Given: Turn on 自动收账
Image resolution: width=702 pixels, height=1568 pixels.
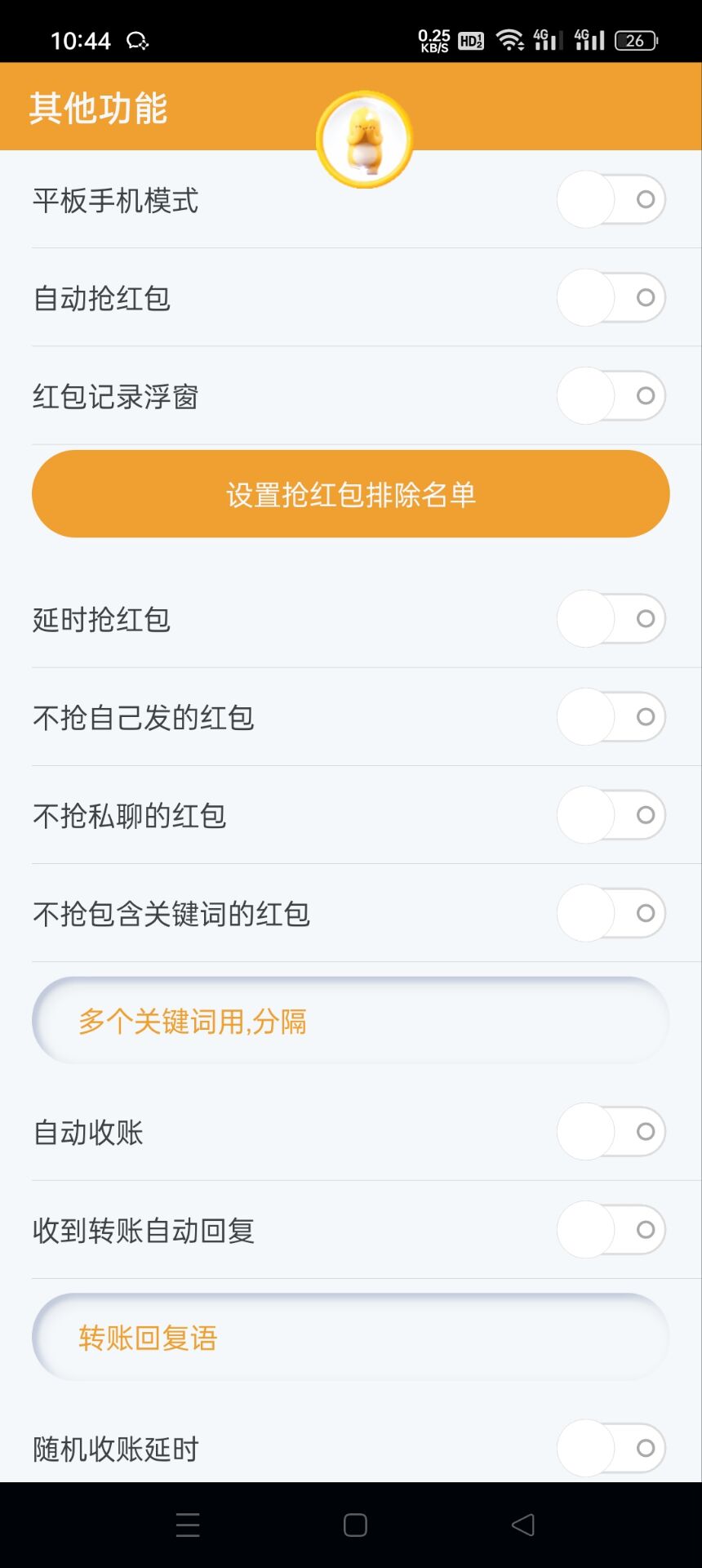Looking at the screenshot, I should (611, 1132).
